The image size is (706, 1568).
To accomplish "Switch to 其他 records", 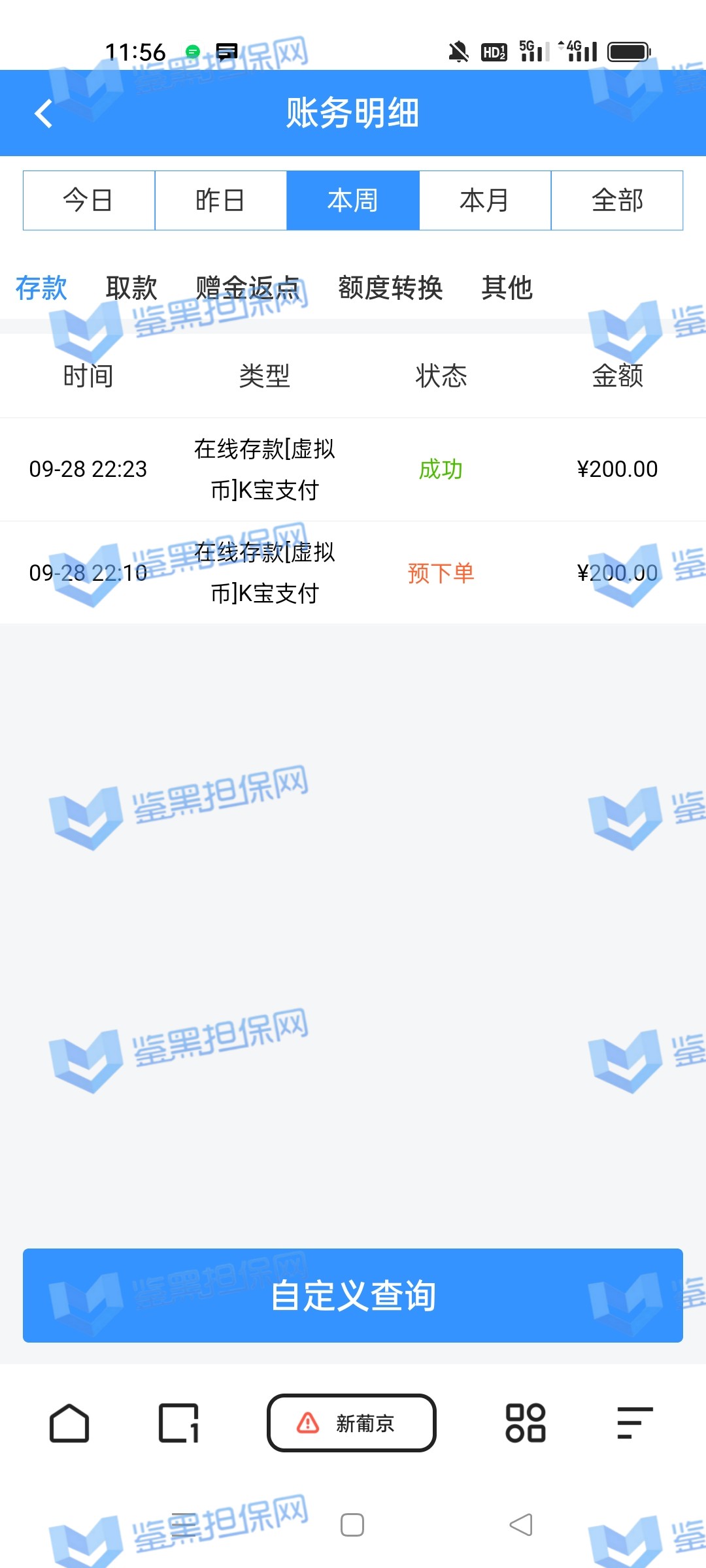I will pyautogui.click(x=507, y=288).
